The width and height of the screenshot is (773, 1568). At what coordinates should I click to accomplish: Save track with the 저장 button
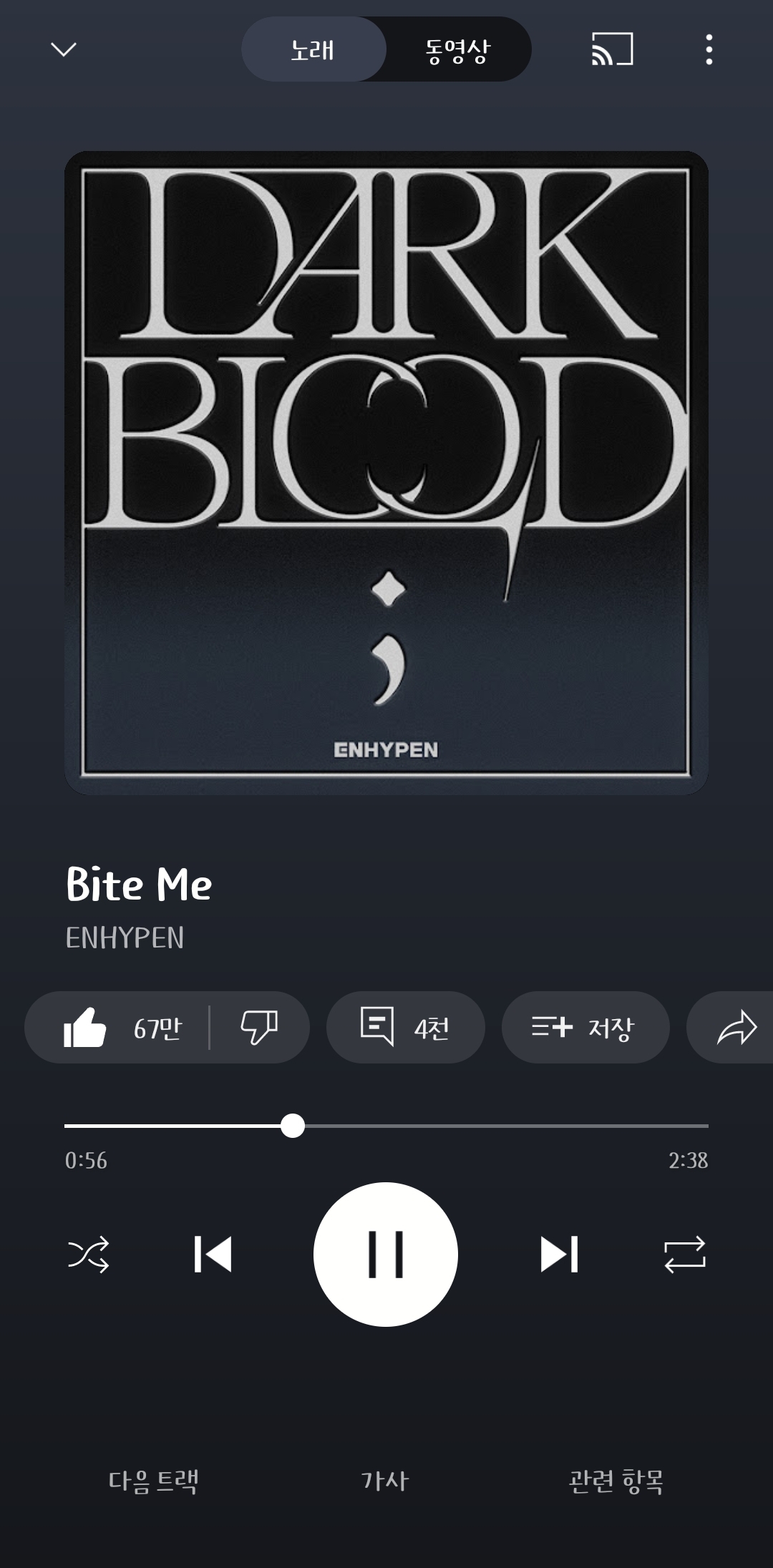click(x=585, y=1028)
